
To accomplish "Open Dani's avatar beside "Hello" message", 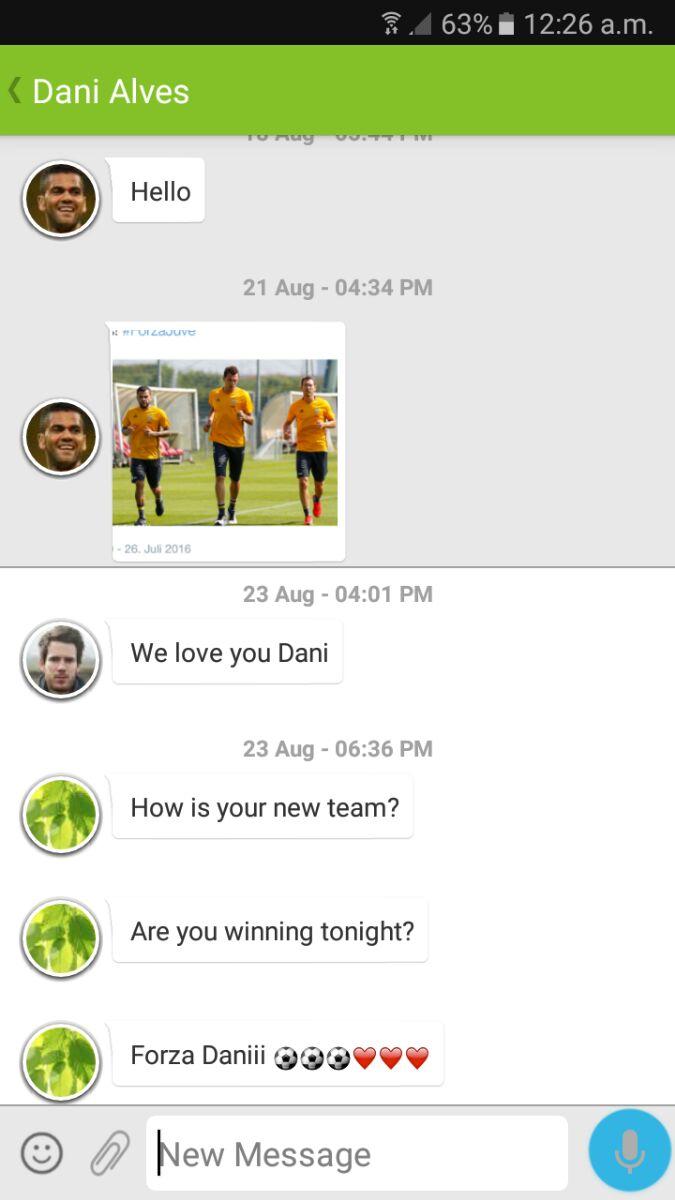I will tap(61, 198).
